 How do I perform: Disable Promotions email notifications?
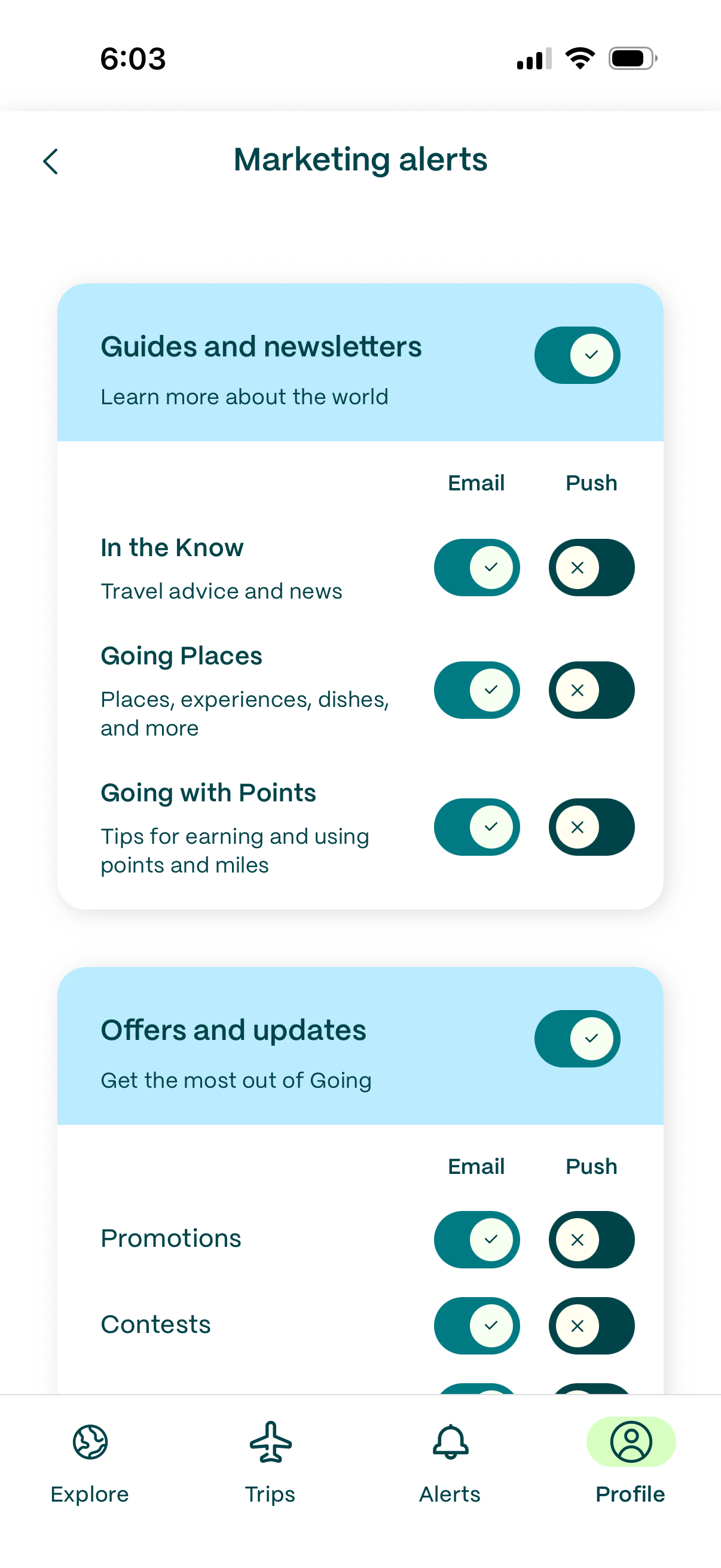click(x=476, y=1239)
